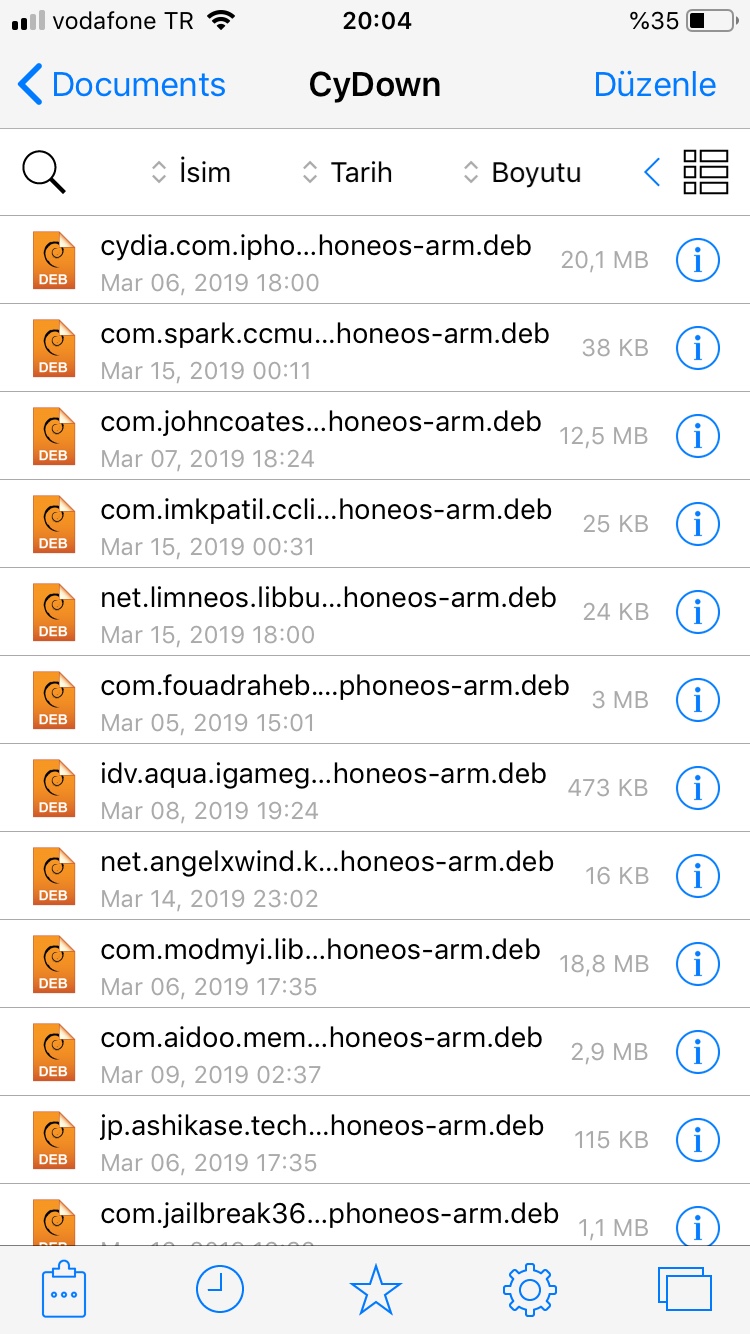The image size is (750, 1334).
Task: Open the recents clock tab
Action: [219, 1290]
